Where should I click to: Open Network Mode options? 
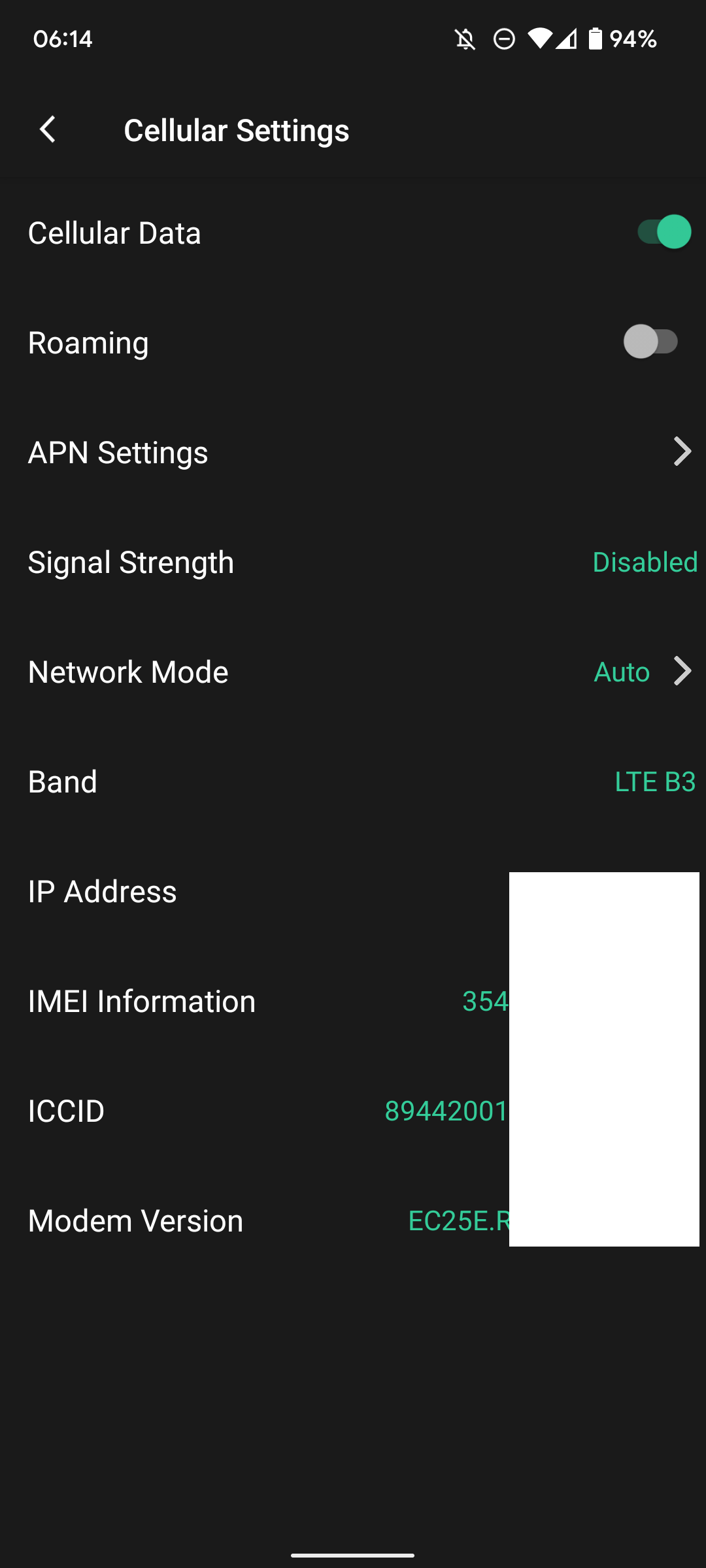point(353,672)
